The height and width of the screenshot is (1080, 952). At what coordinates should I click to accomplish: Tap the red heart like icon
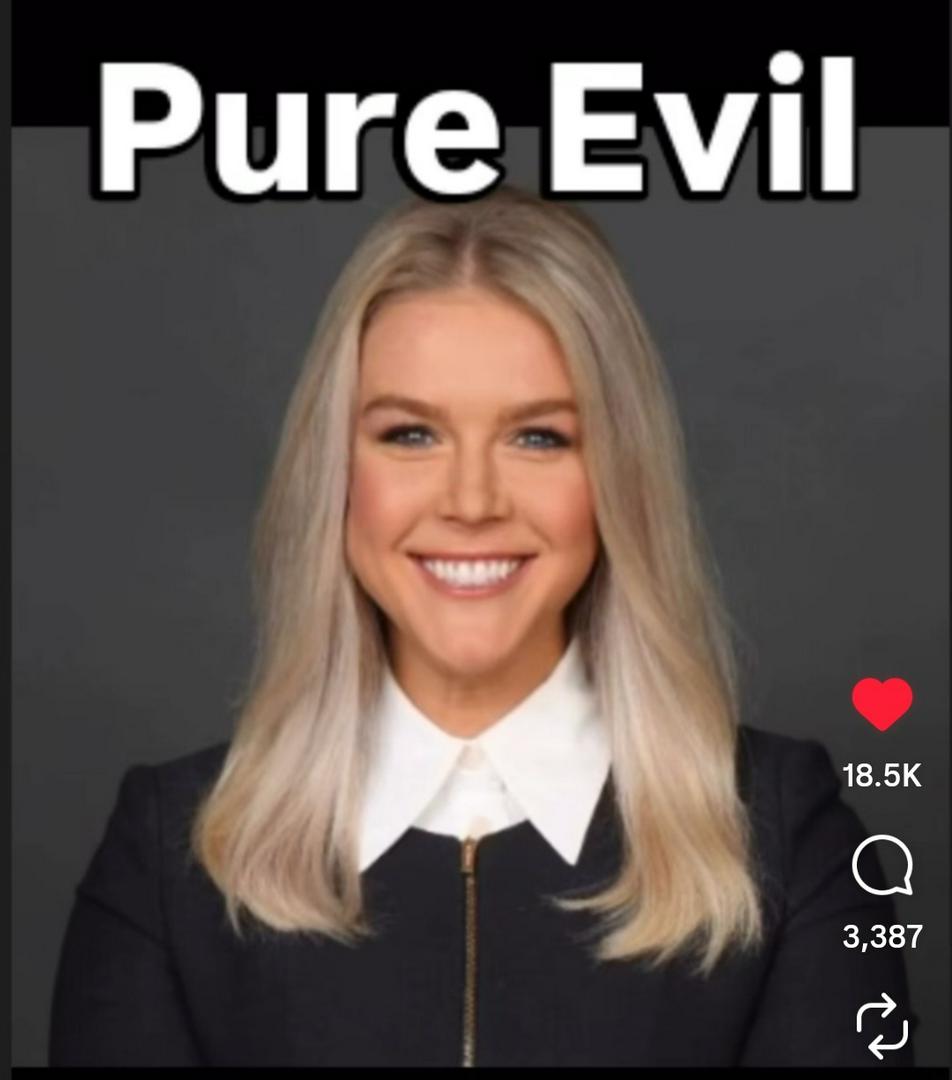pos(882,704)
